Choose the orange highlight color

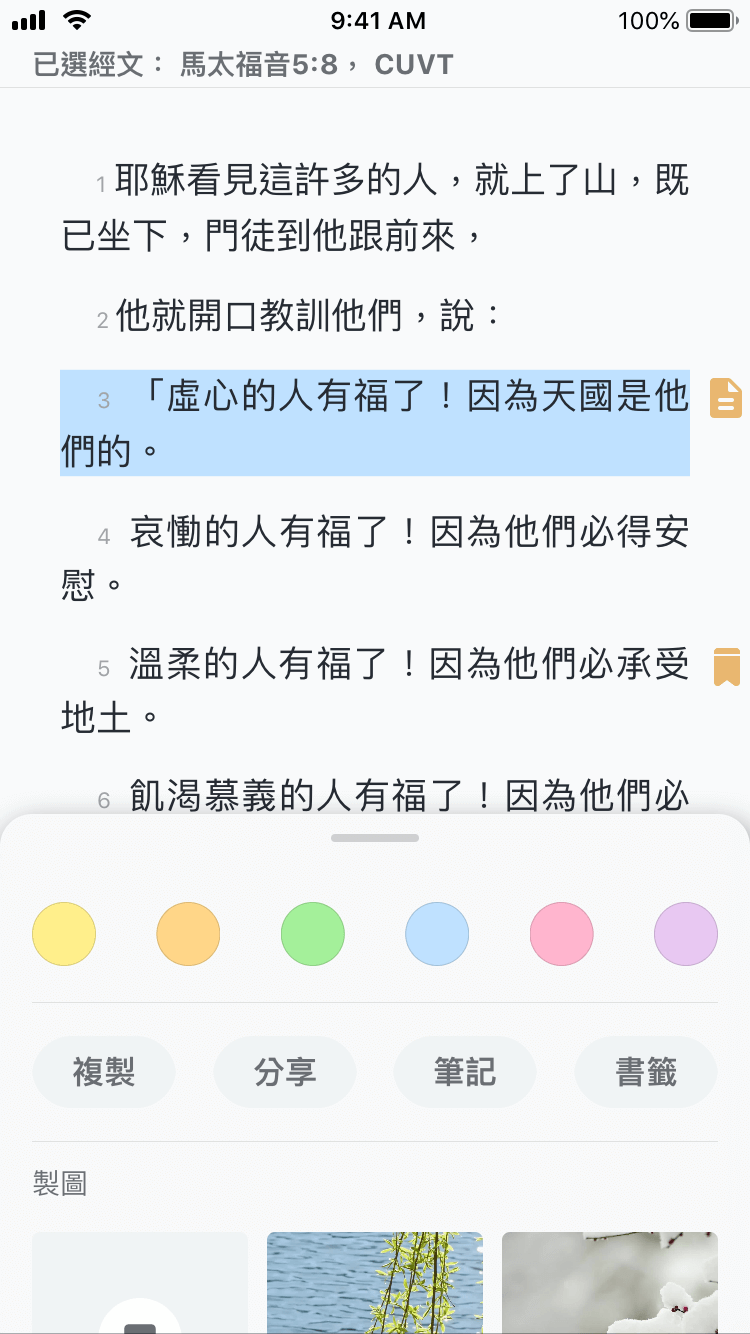click(x=188, y=934)
